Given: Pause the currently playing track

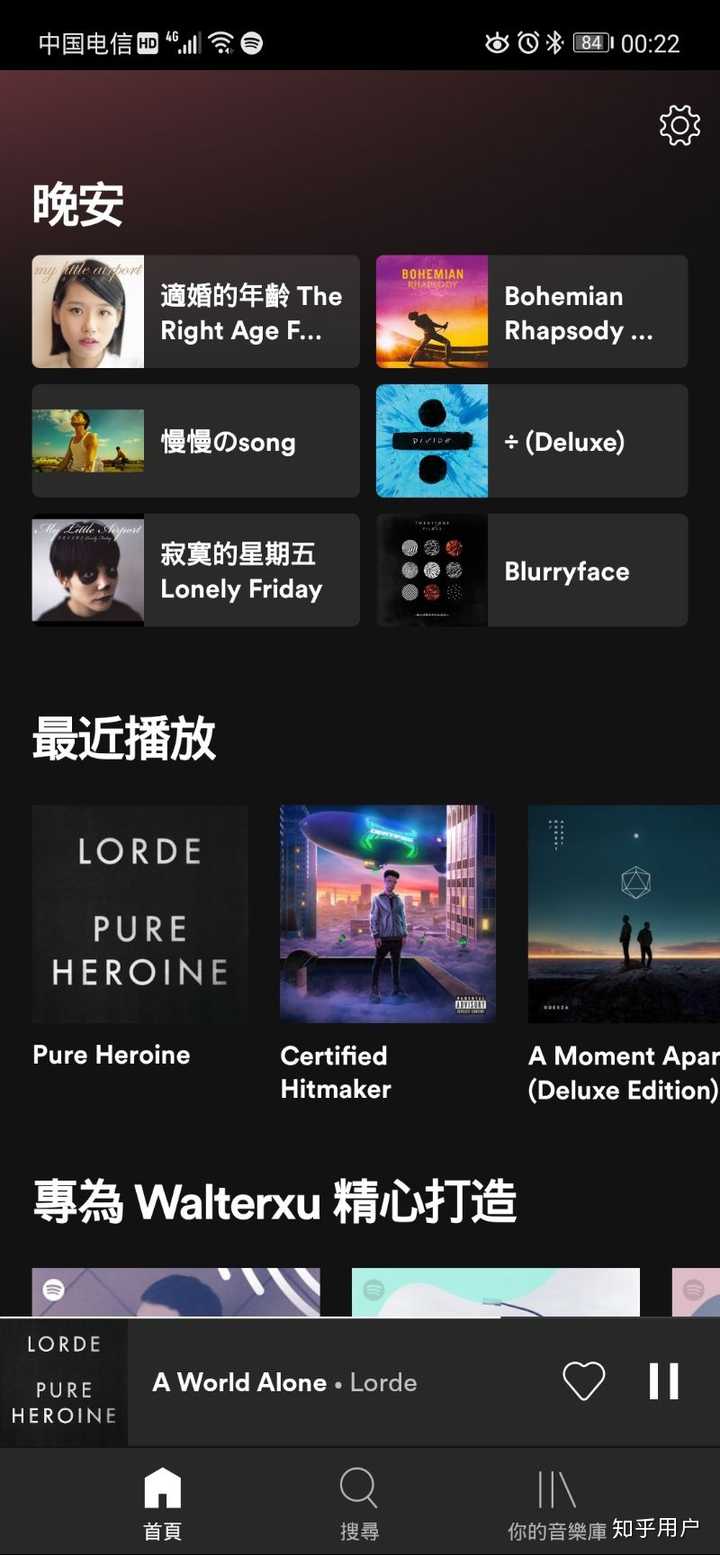Looking at the screenshot, I should click(664, 1382).
